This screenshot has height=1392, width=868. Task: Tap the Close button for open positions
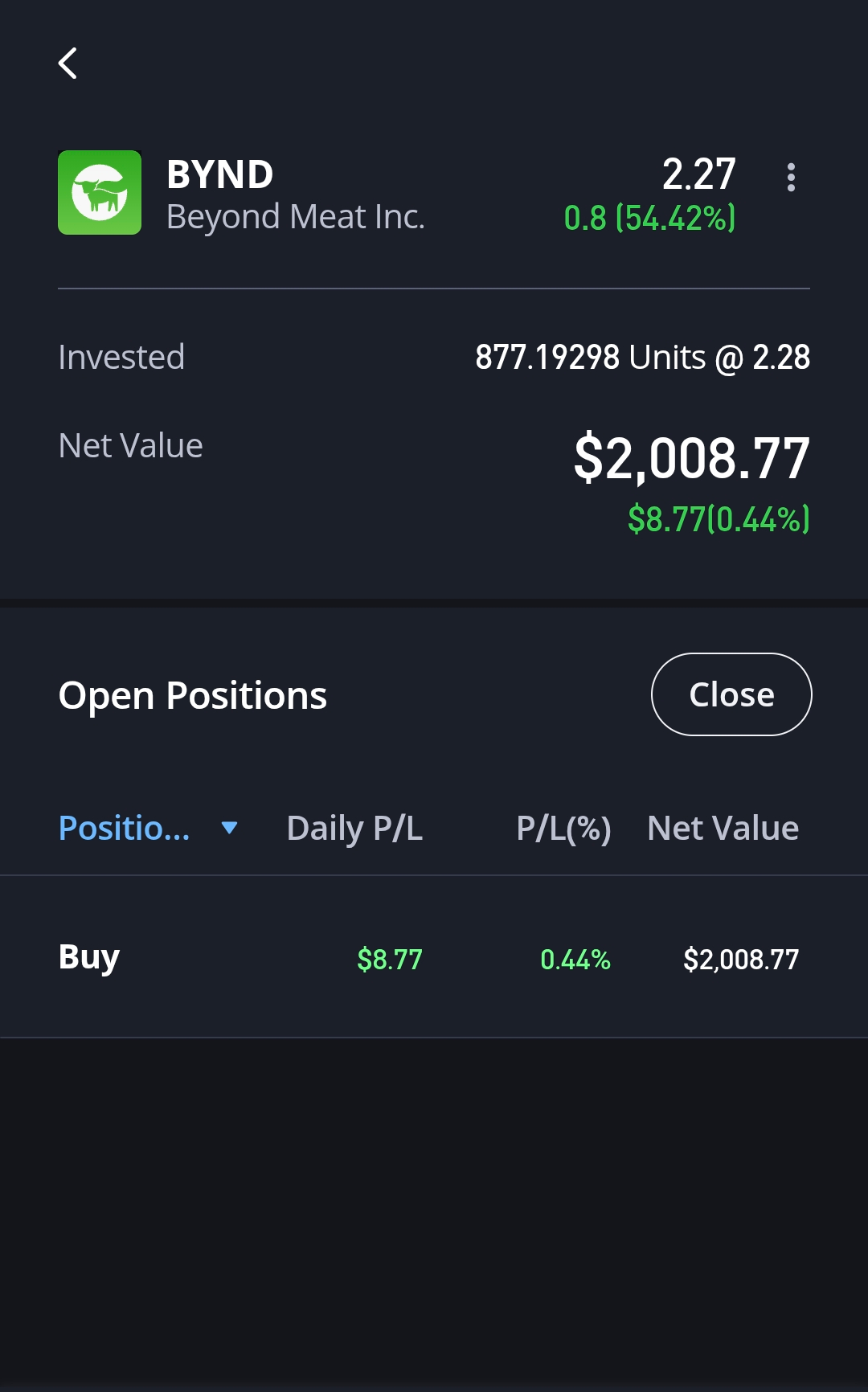731,694
